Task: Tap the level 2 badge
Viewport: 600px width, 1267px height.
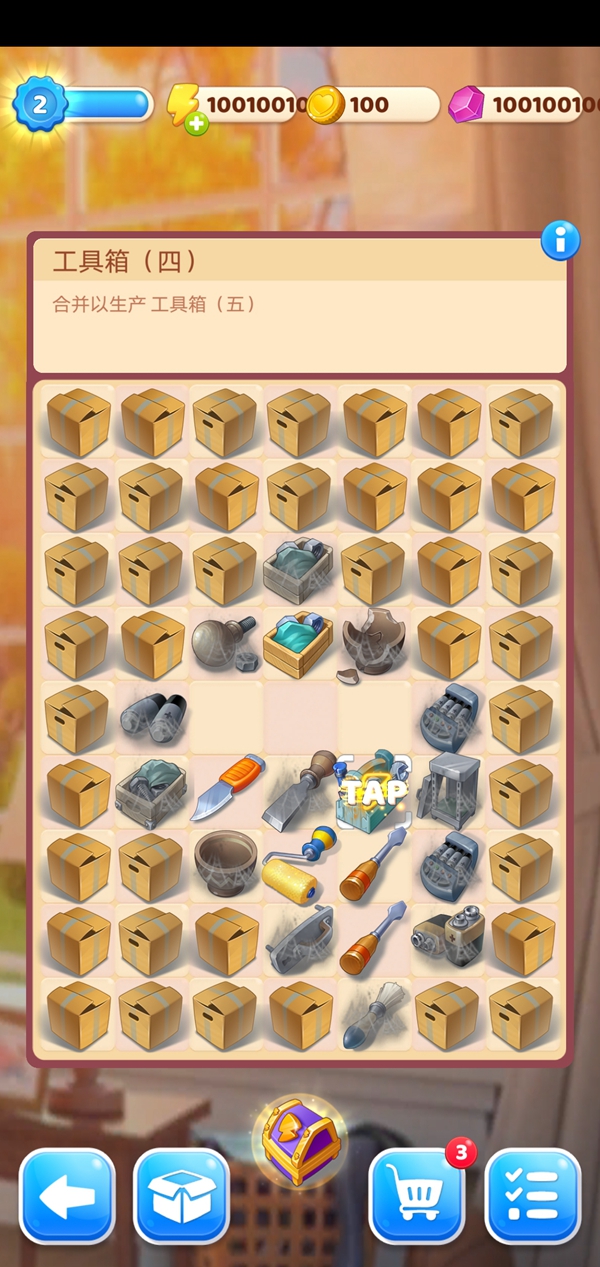Action: pos(40,103)
